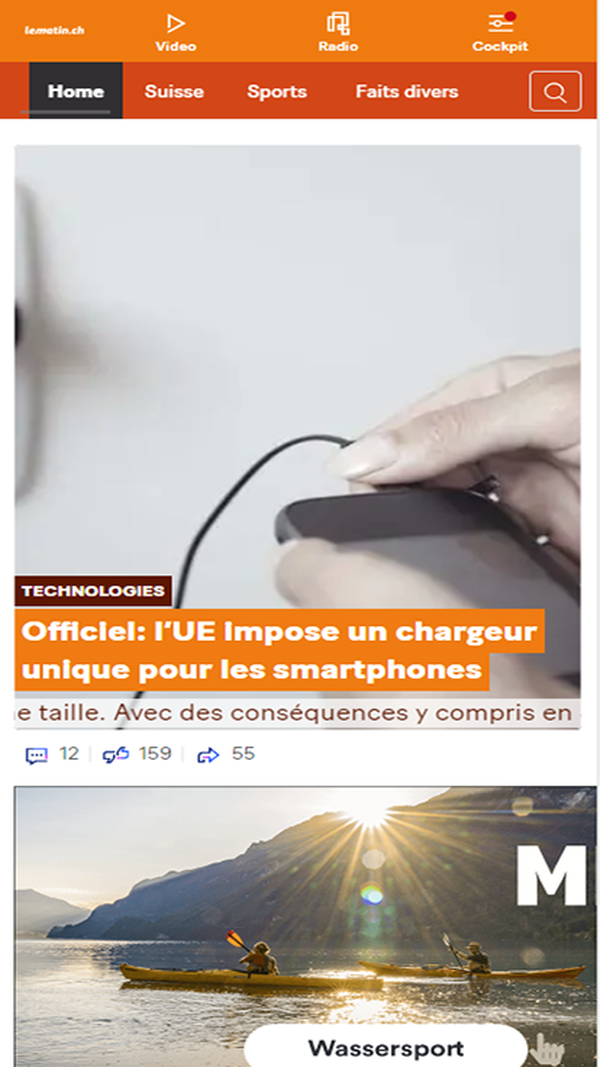Screen dimensions: 600x1067
Task: Open the search icon
Action: click(x=555, y=92)
